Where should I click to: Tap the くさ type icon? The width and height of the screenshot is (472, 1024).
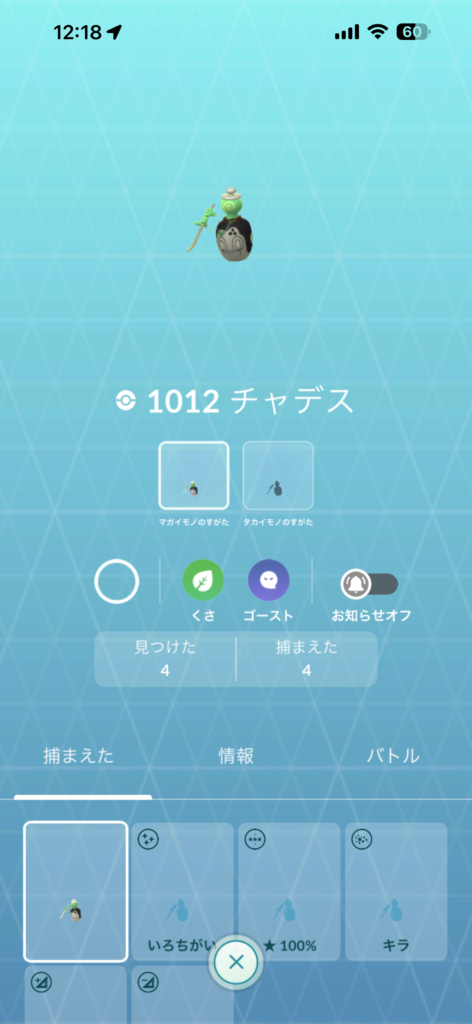203,581
